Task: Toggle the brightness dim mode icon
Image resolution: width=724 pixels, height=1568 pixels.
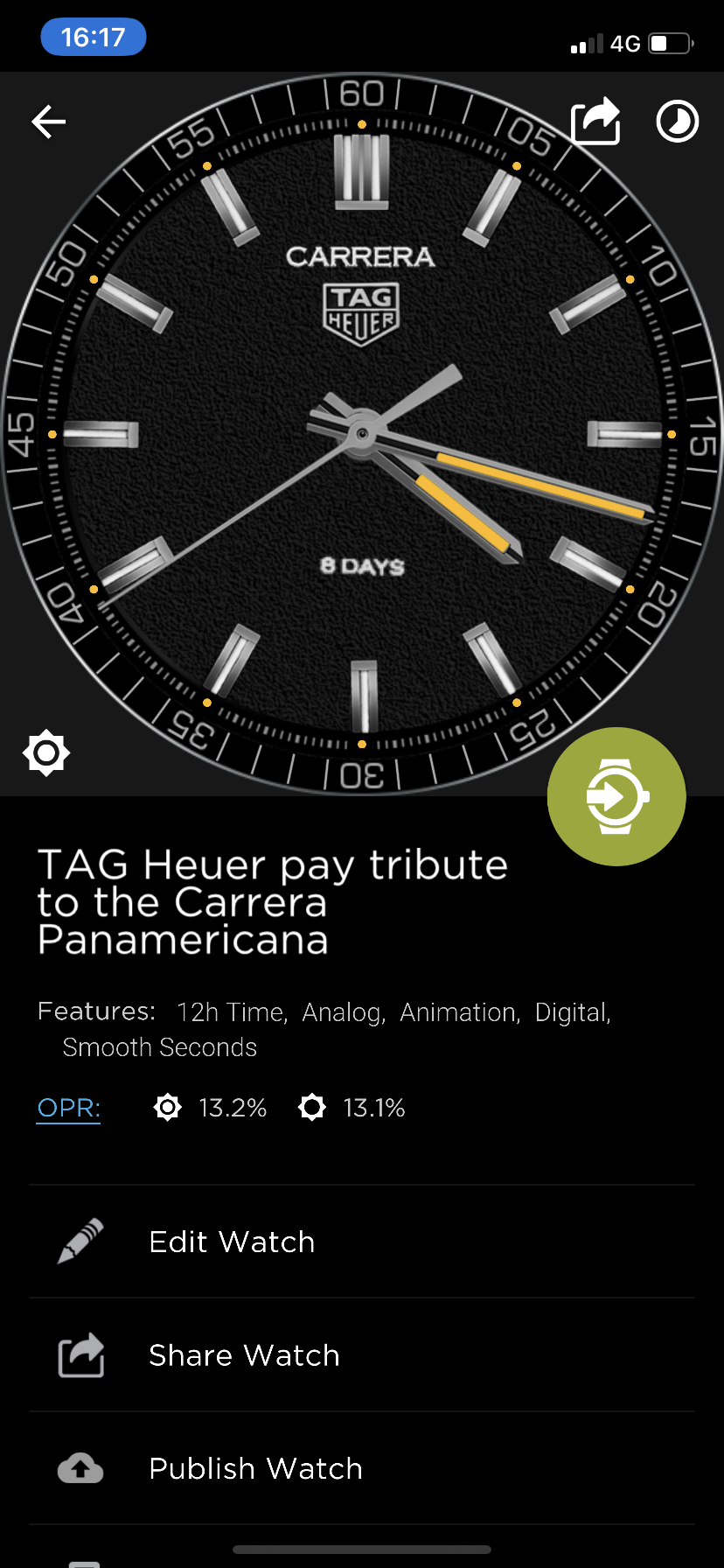Action: [46, 752]
